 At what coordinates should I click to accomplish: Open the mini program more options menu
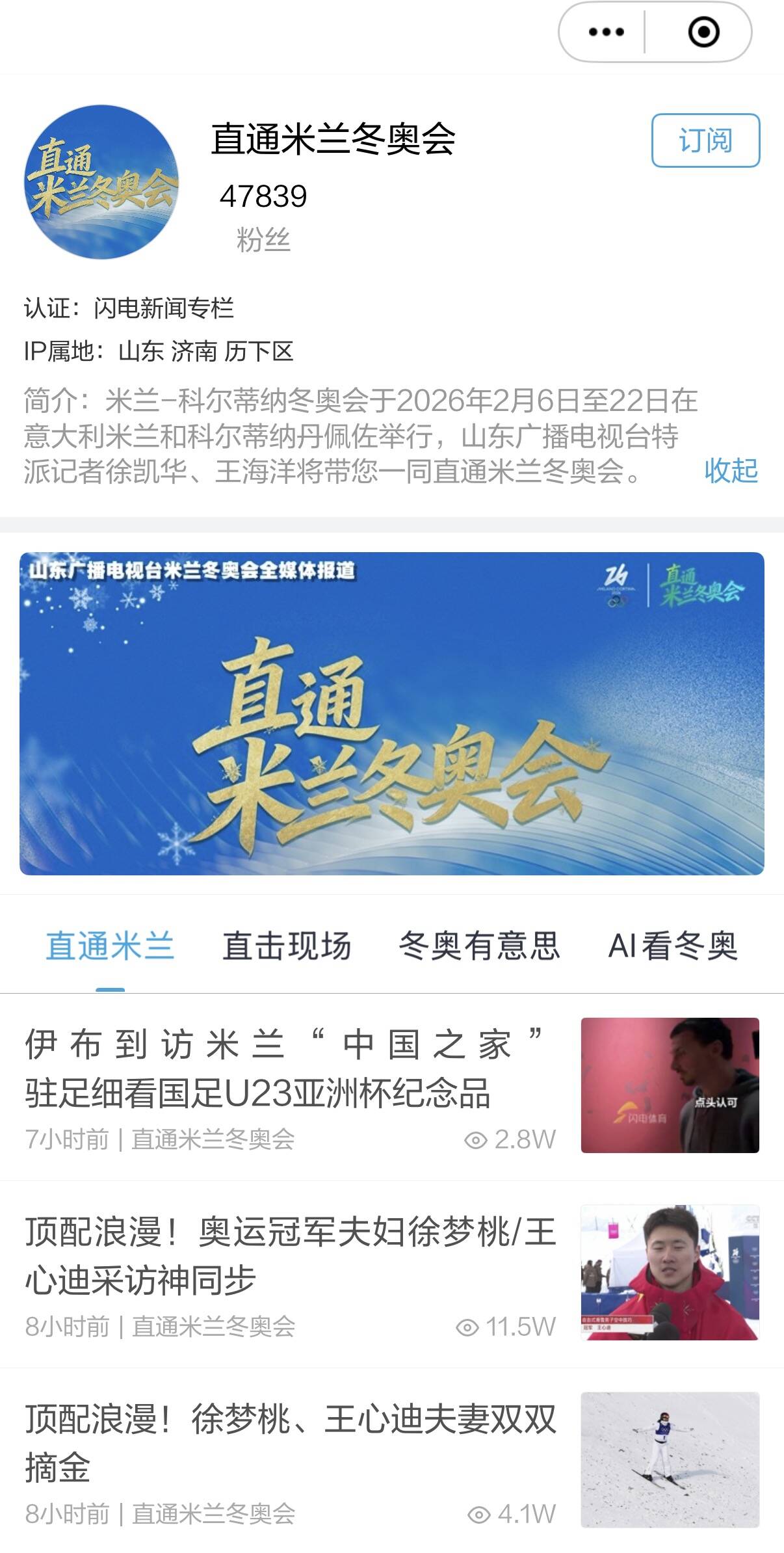pyautogui.click(x=605, y=32)
